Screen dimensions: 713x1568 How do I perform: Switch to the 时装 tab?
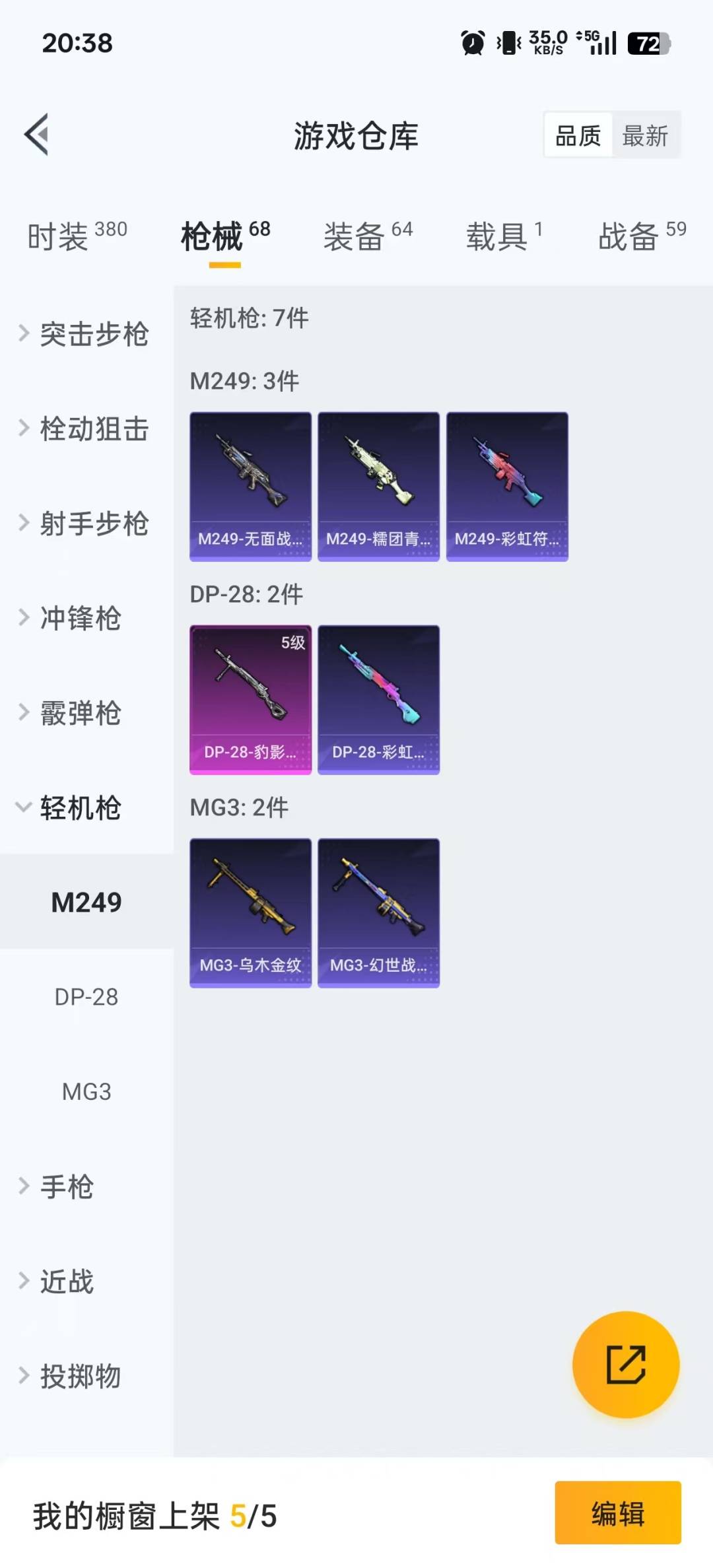pos(77,236)
